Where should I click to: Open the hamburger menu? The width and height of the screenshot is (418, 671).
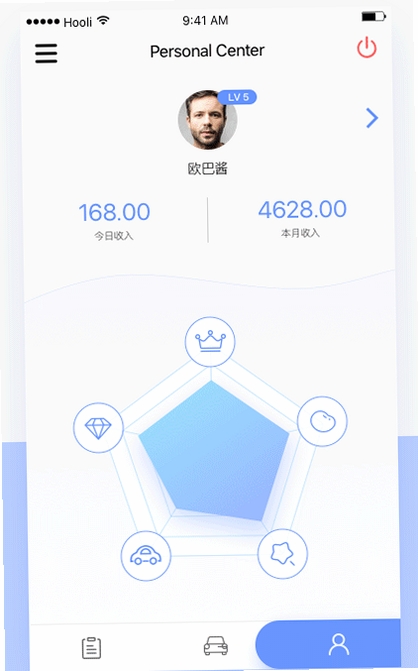click(x=46, y=53)
